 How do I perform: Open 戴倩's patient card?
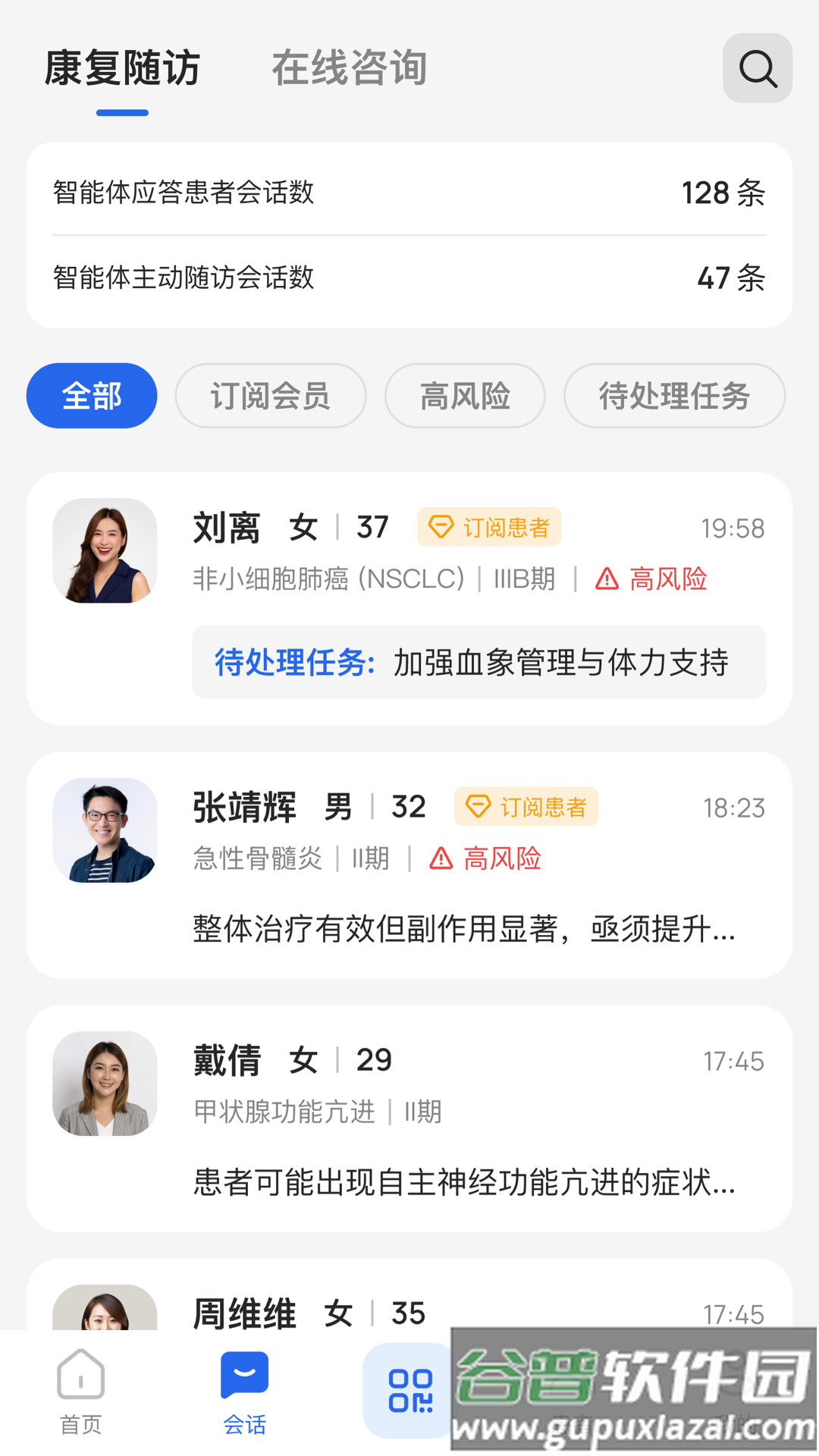click(x=409, y=1118)
